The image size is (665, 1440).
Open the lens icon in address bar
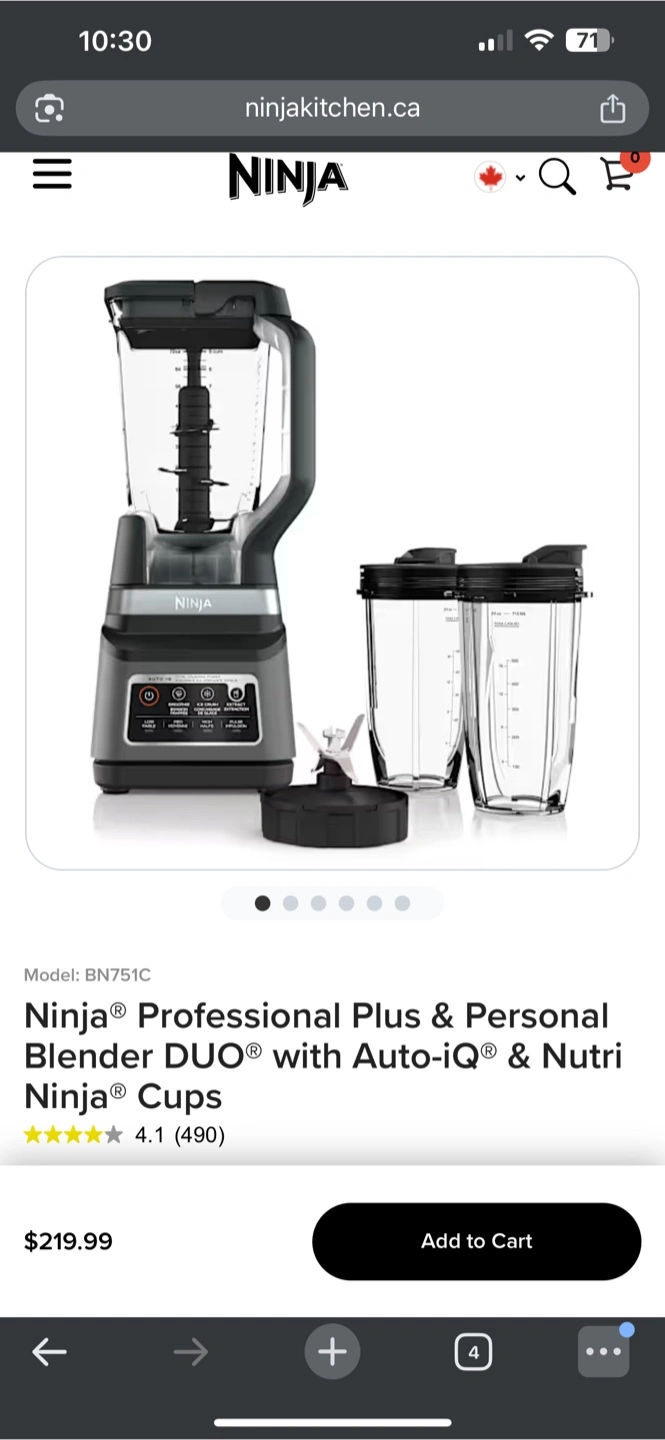click(x=50, y=109)
